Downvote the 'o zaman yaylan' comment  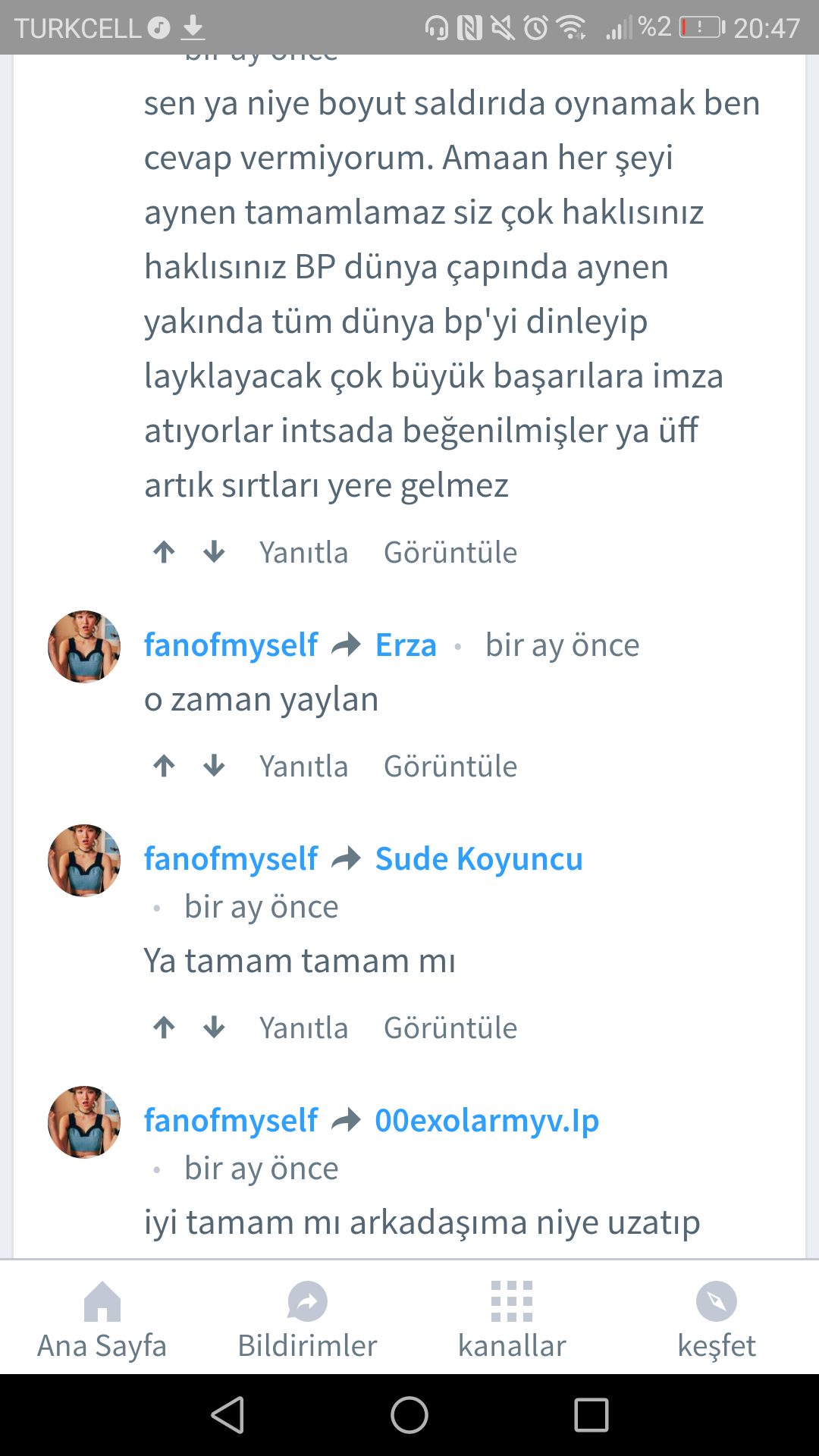click(x=215, y=766)
